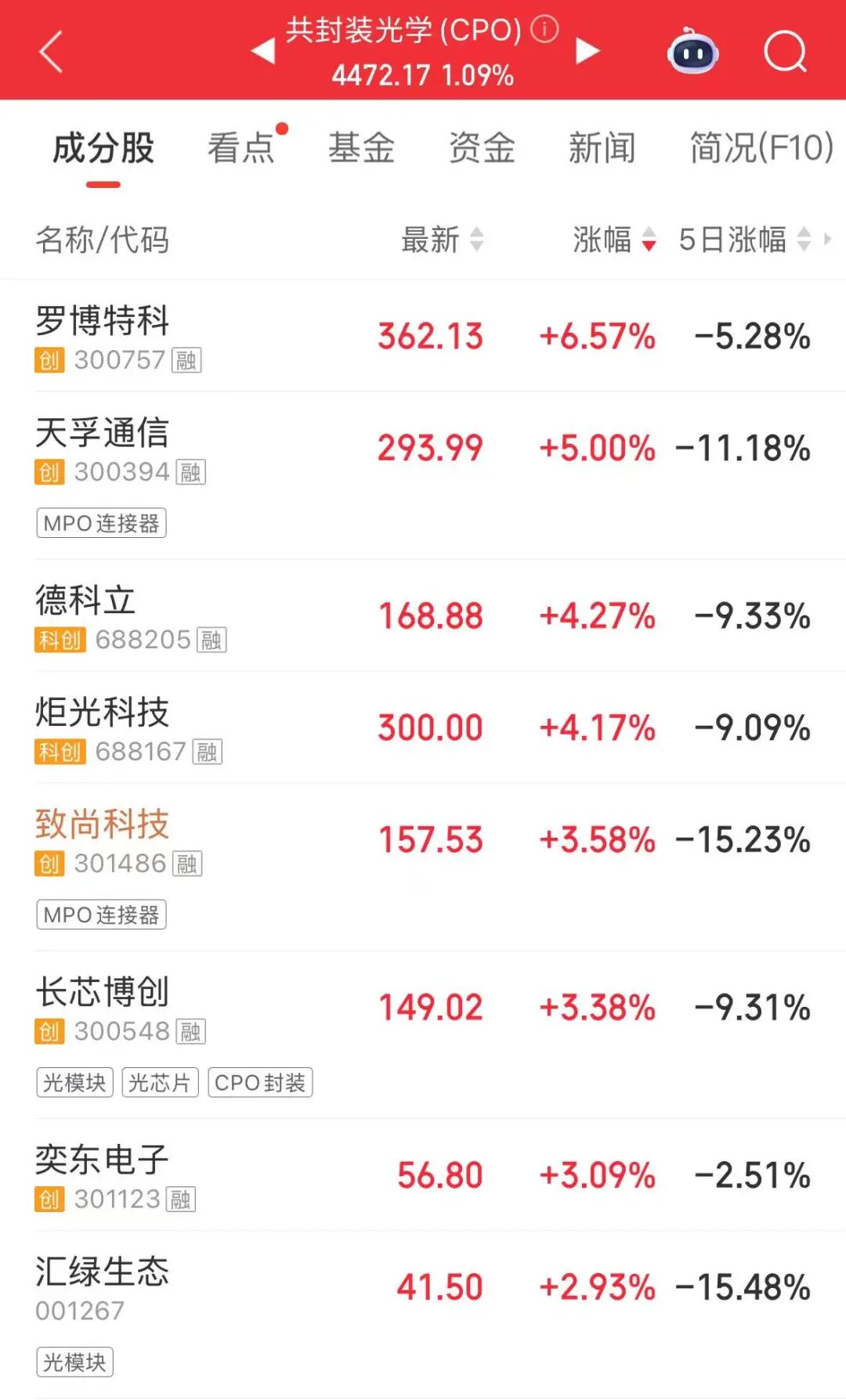Open the 简况(F10) tab
This screenshot has width=846, height=1400.
pos(756,149)
